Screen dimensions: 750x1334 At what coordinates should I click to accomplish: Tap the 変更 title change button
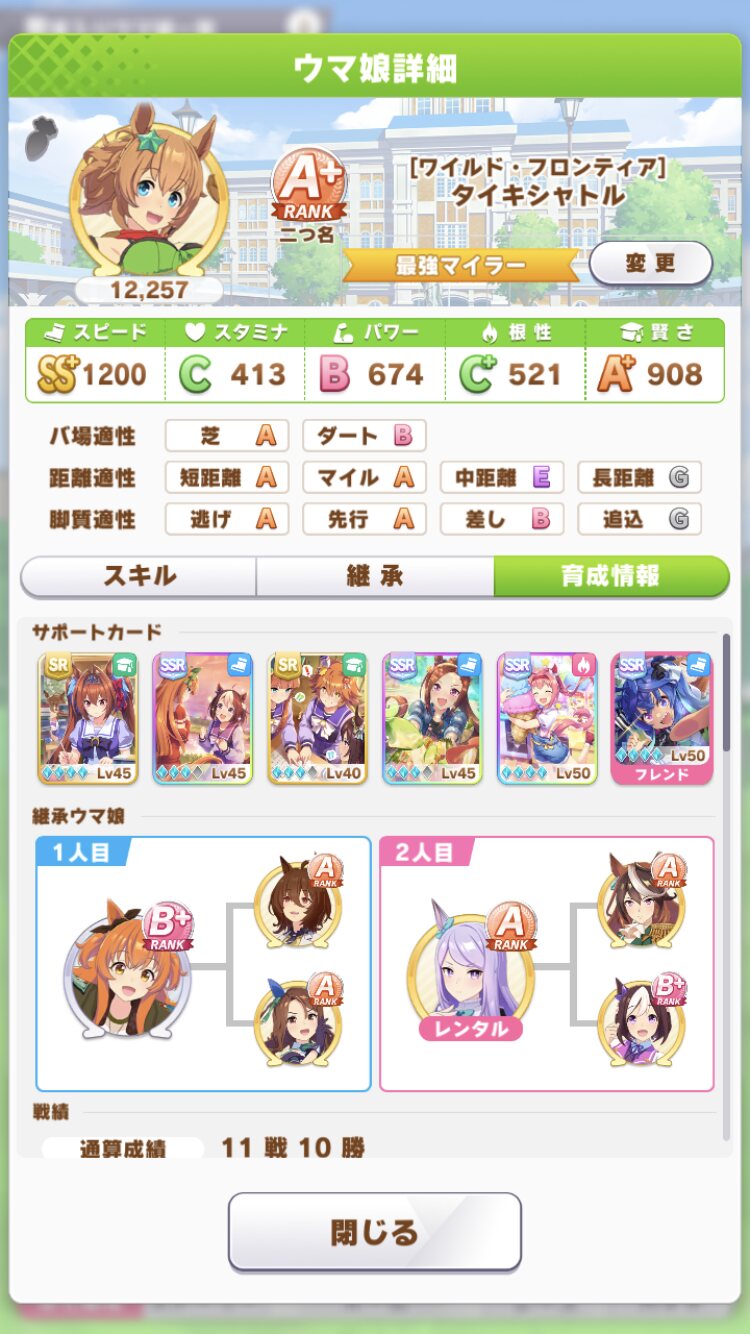[650, 264]
